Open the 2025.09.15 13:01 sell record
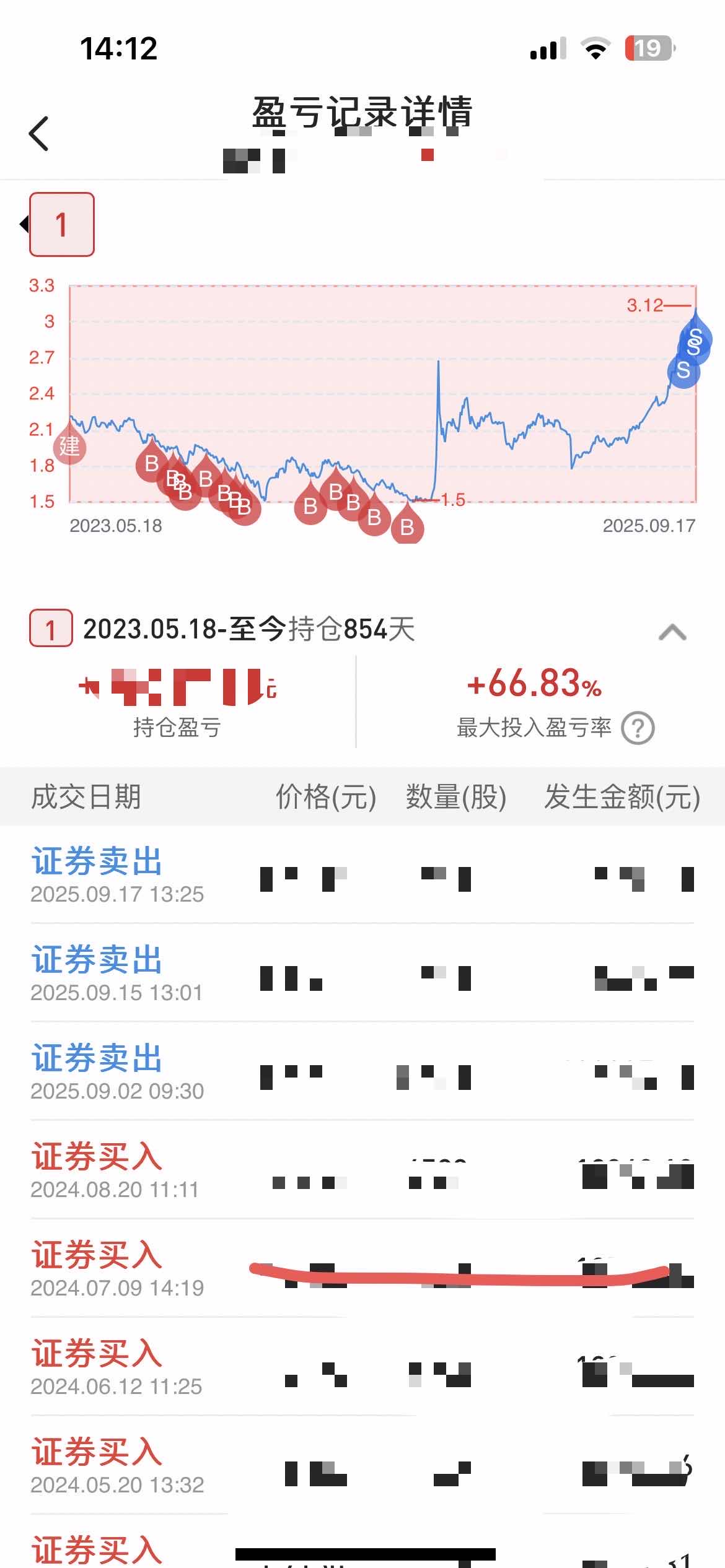Screen dimensions: 725x1568 tap(362, 973)
